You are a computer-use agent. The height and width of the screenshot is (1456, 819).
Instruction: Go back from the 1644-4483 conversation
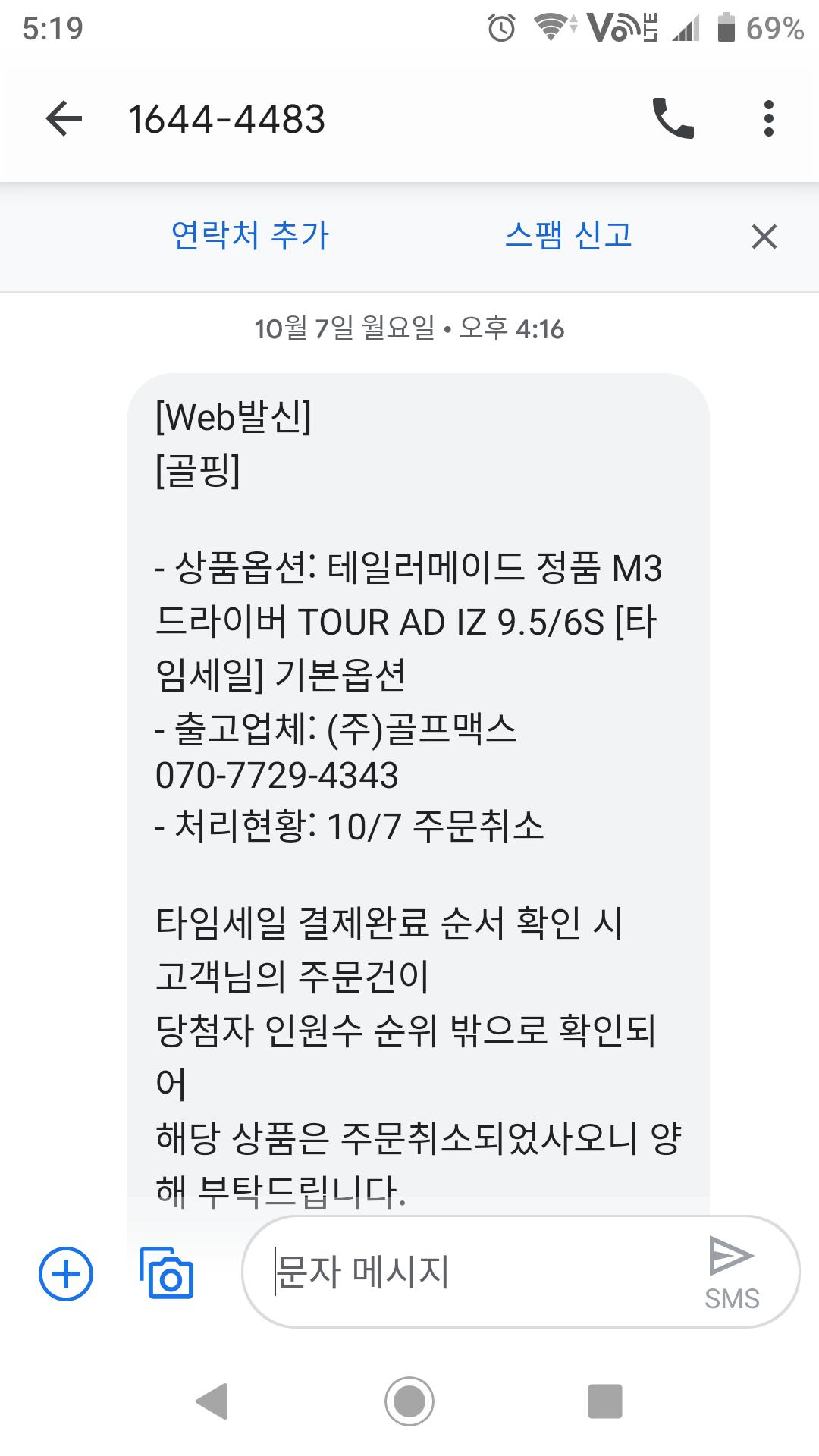point(64,119)
